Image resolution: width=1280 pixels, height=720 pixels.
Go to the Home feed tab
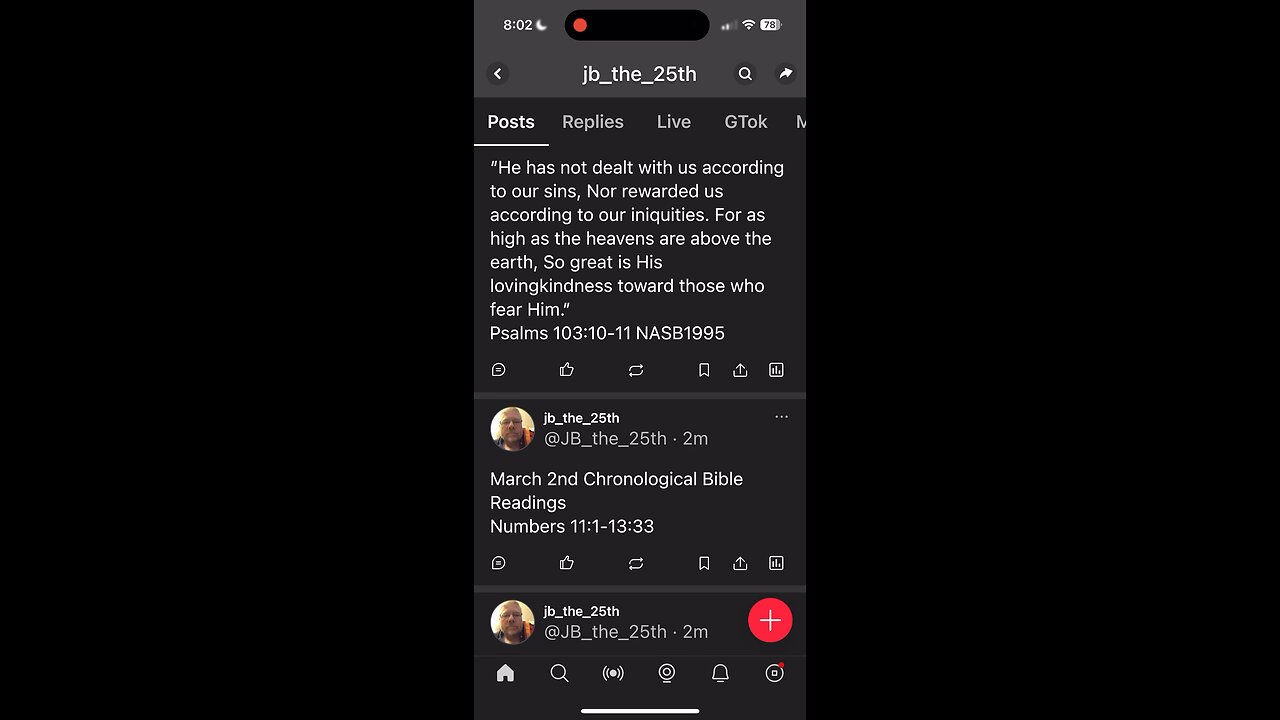[505, 673]
